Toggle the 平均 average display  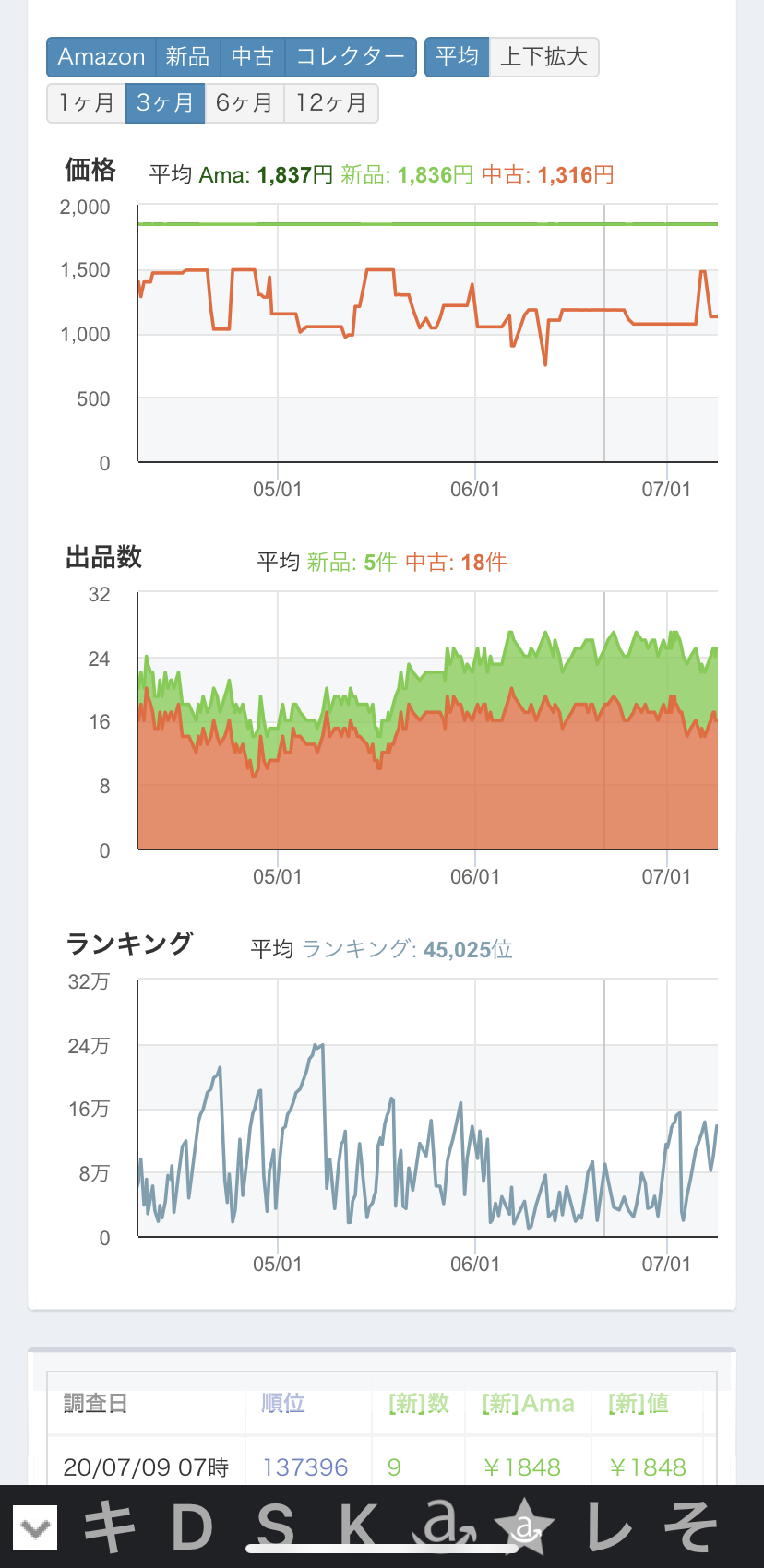click(x=457, y=57)
